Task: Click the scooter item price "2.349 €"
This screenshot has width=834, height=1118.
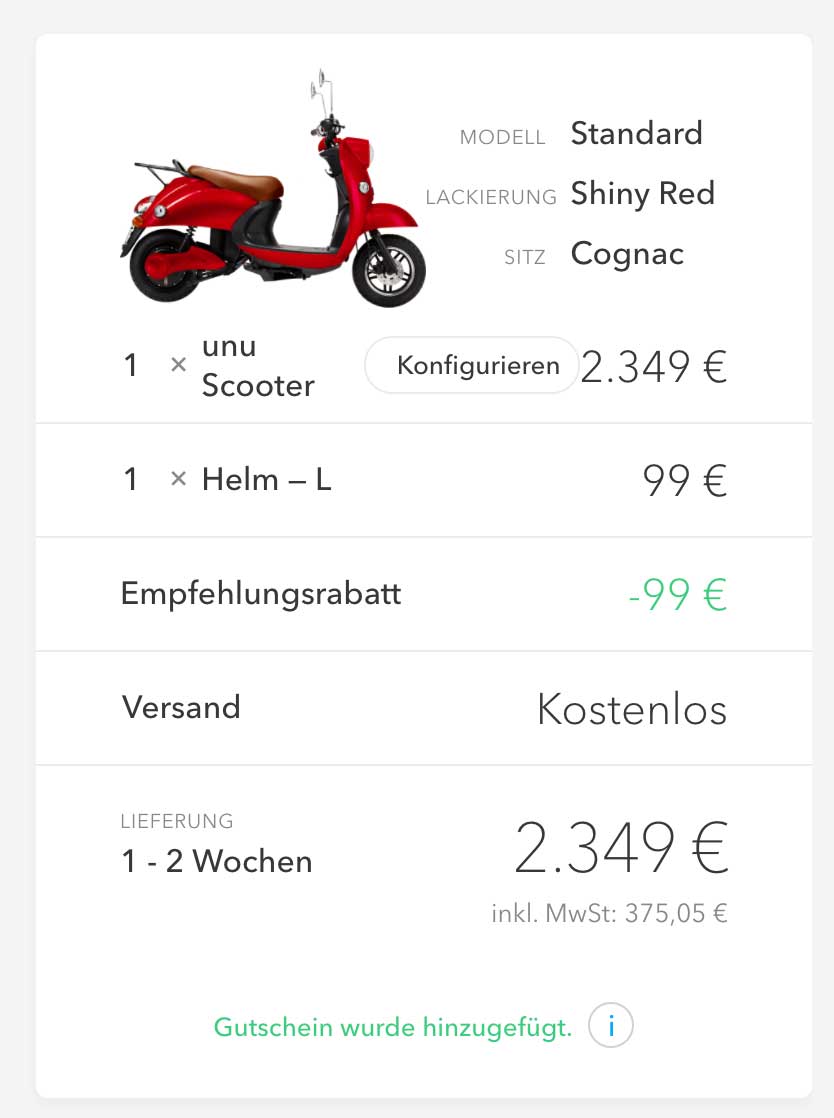Action: tap(654, 365)
